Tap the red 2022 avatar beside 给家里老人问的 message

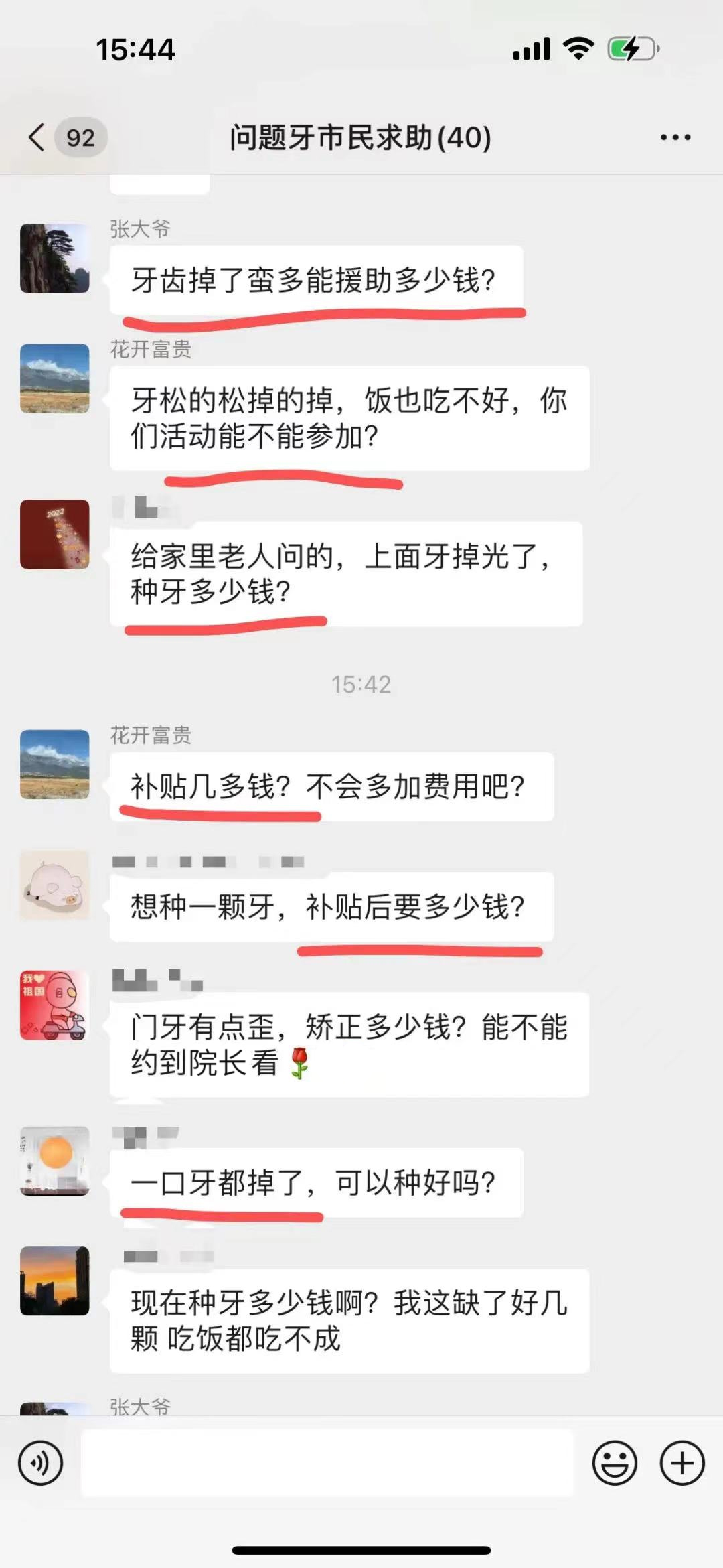tap(55, 534)
